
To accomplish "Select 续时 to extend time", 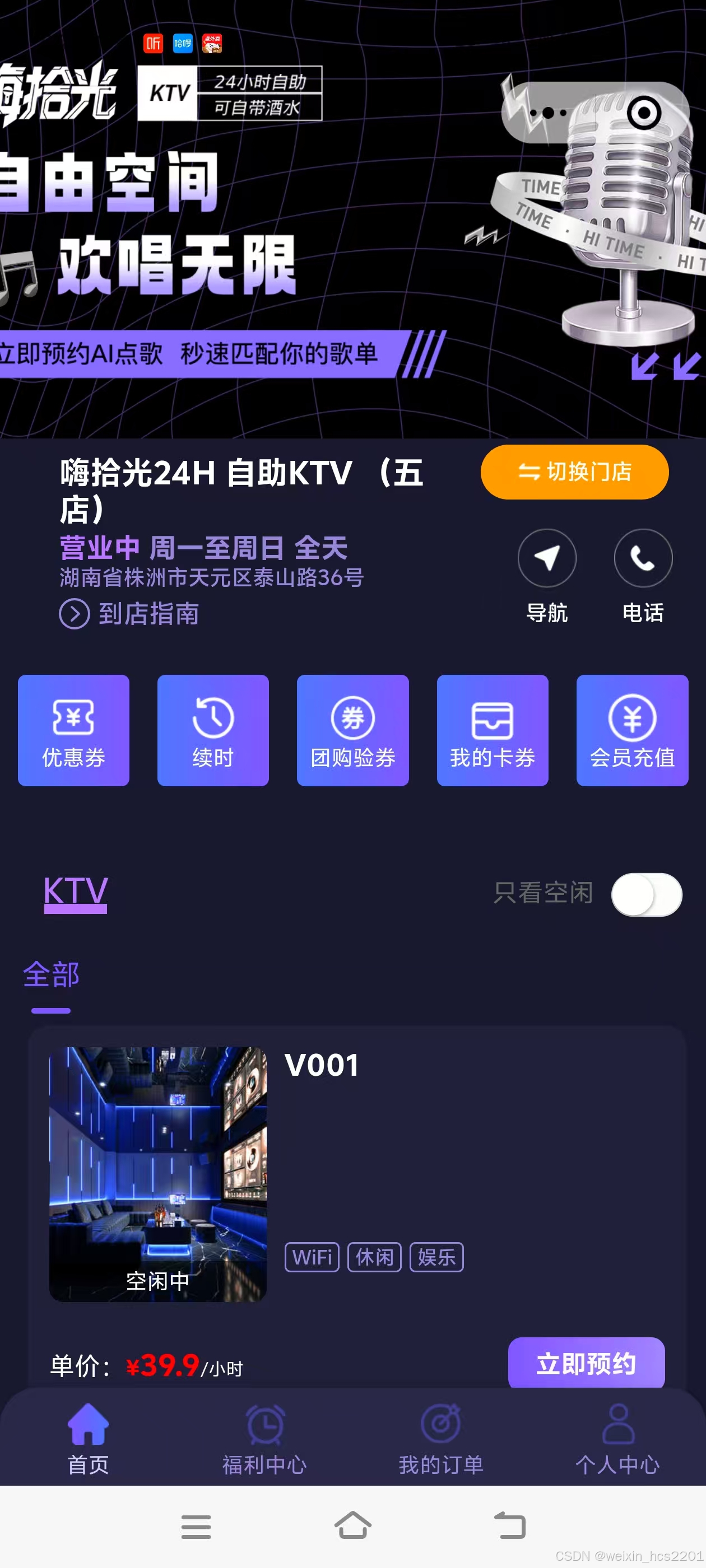I will pyautogui.click(x=212, y=730).
